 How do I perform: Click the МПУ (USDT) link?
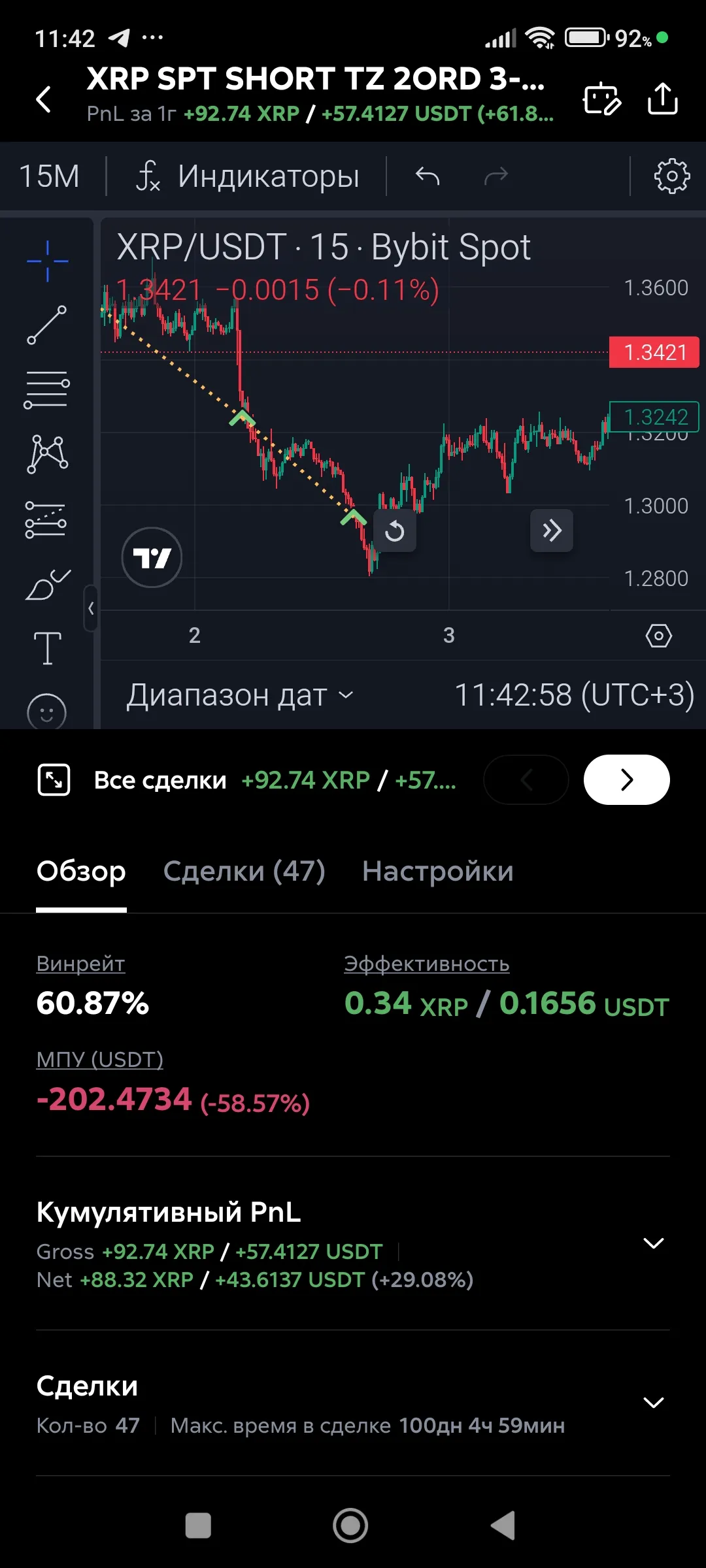point(99,1059)
